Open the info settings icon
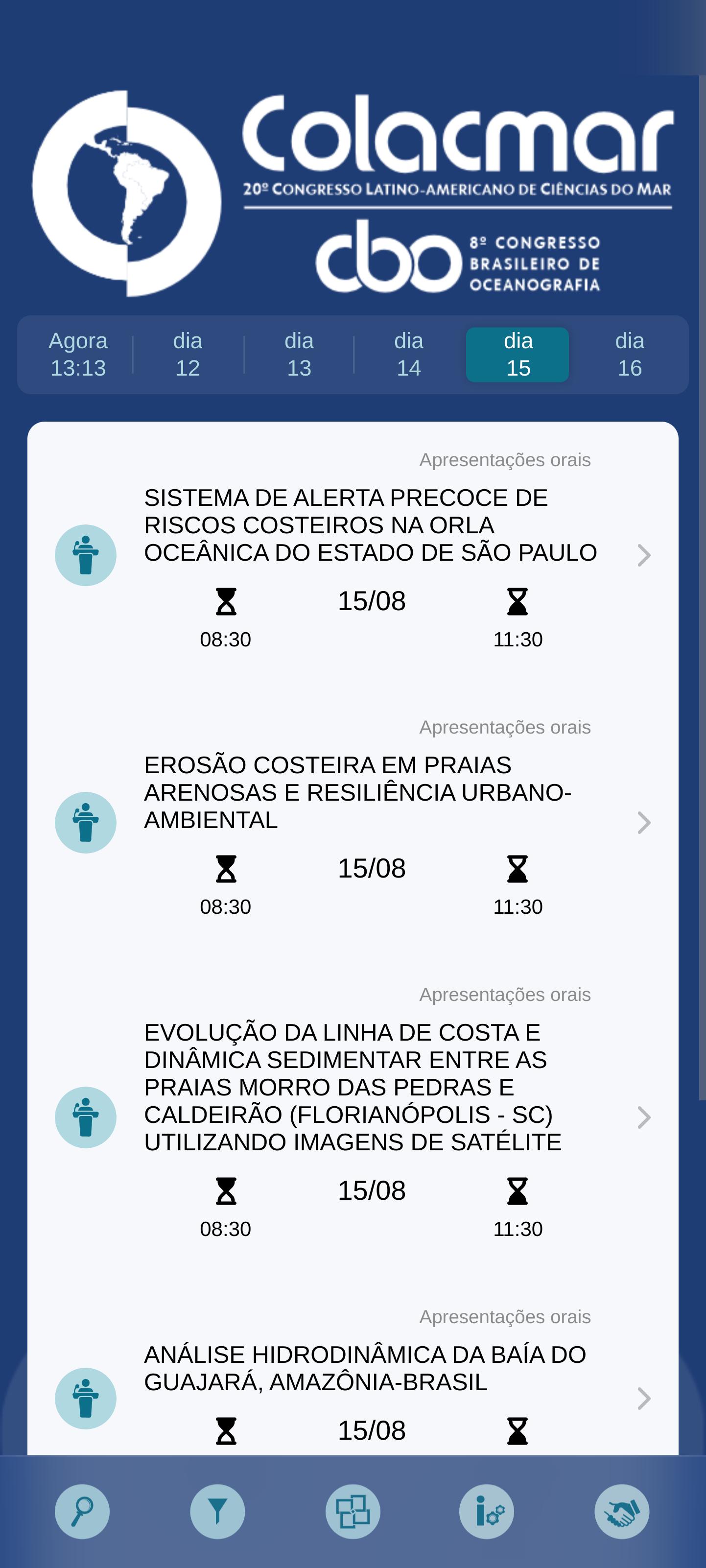Viewport: 706px width, 1568px height. click(487, 1511)
